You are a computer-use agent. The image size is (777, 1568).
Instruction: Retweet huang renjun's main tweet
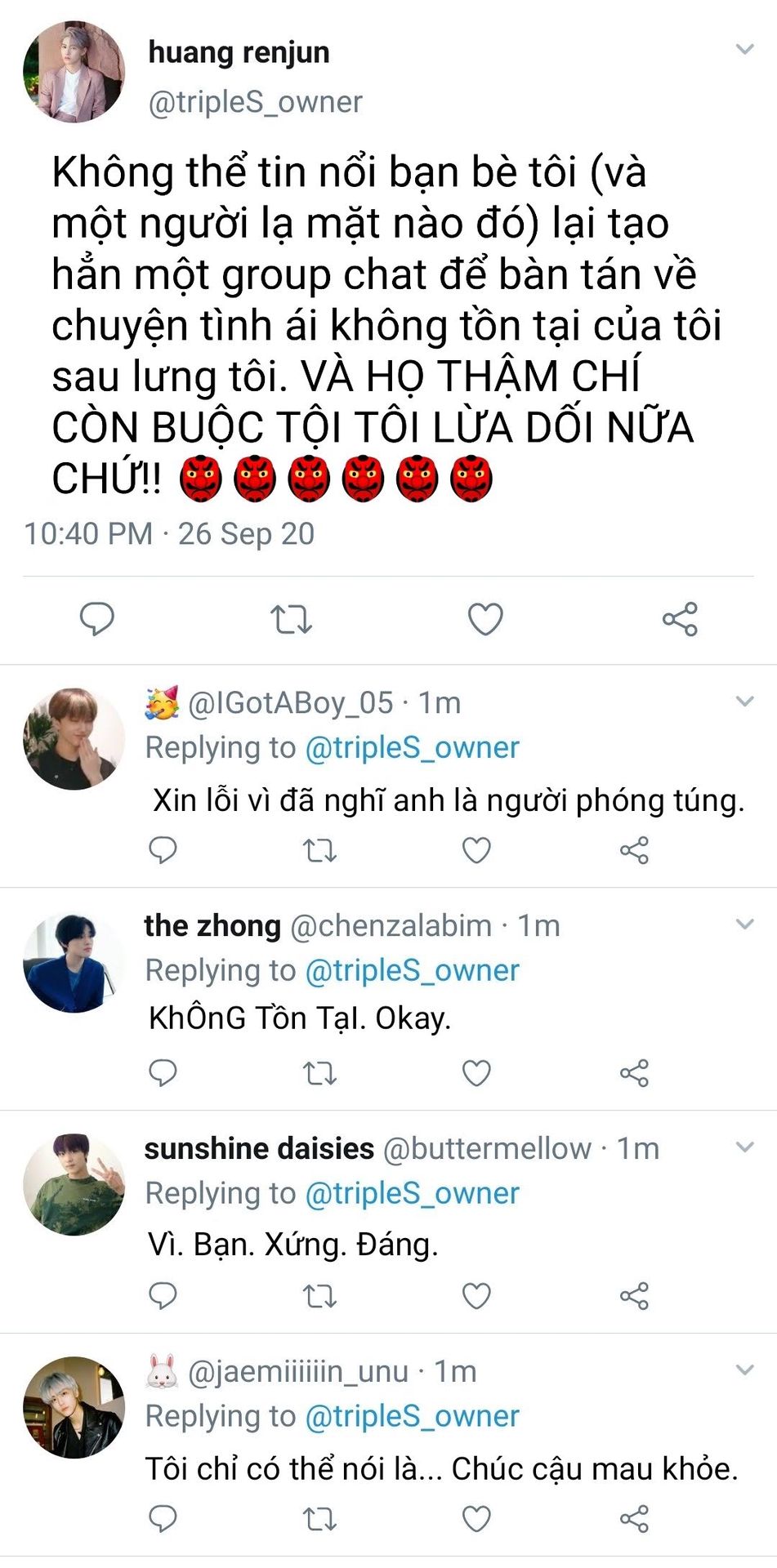[291, 619]
